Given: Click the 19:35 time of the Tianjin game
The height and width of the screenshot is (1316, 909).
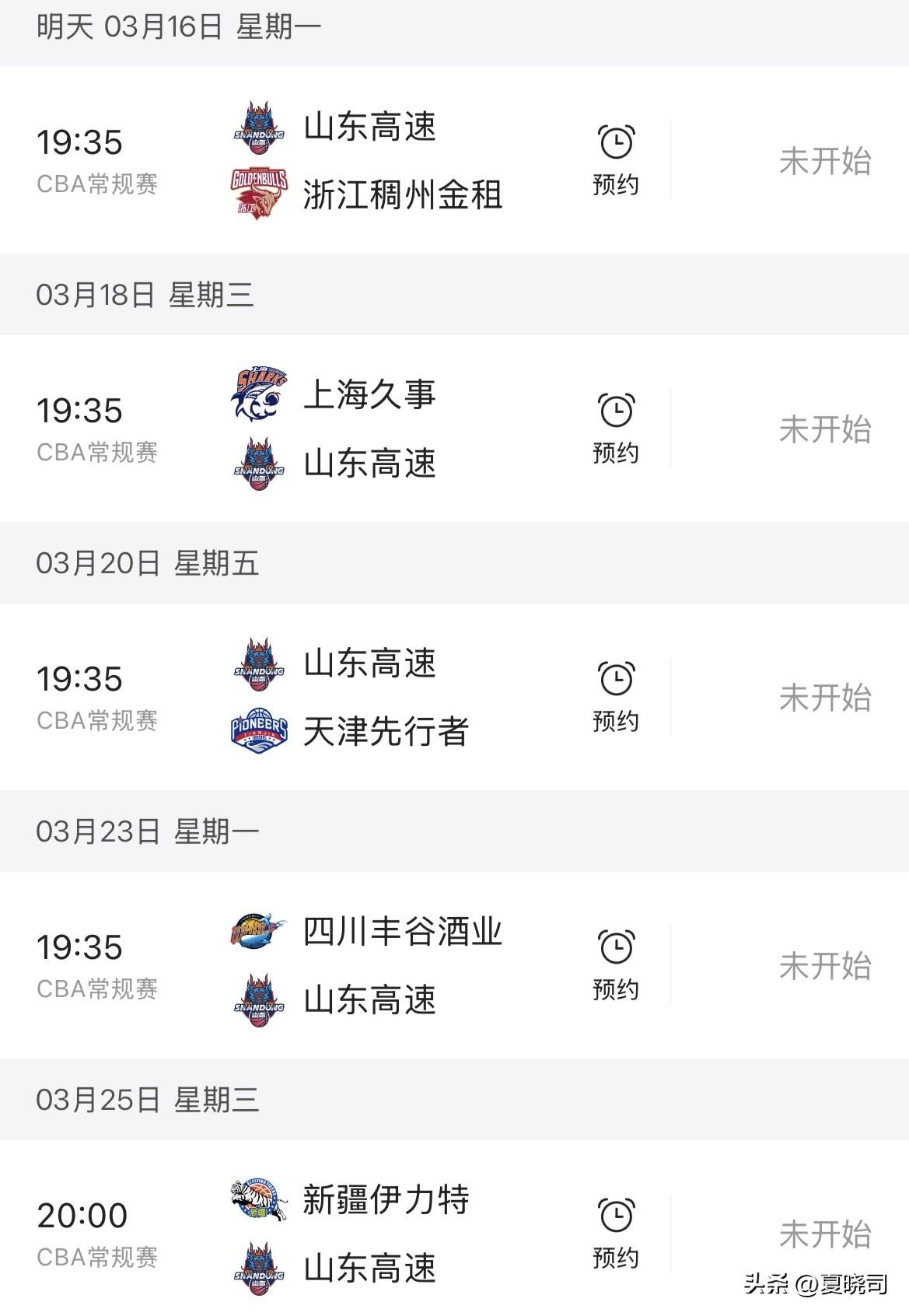Looking at the screenshot, I should pos(81,677).
